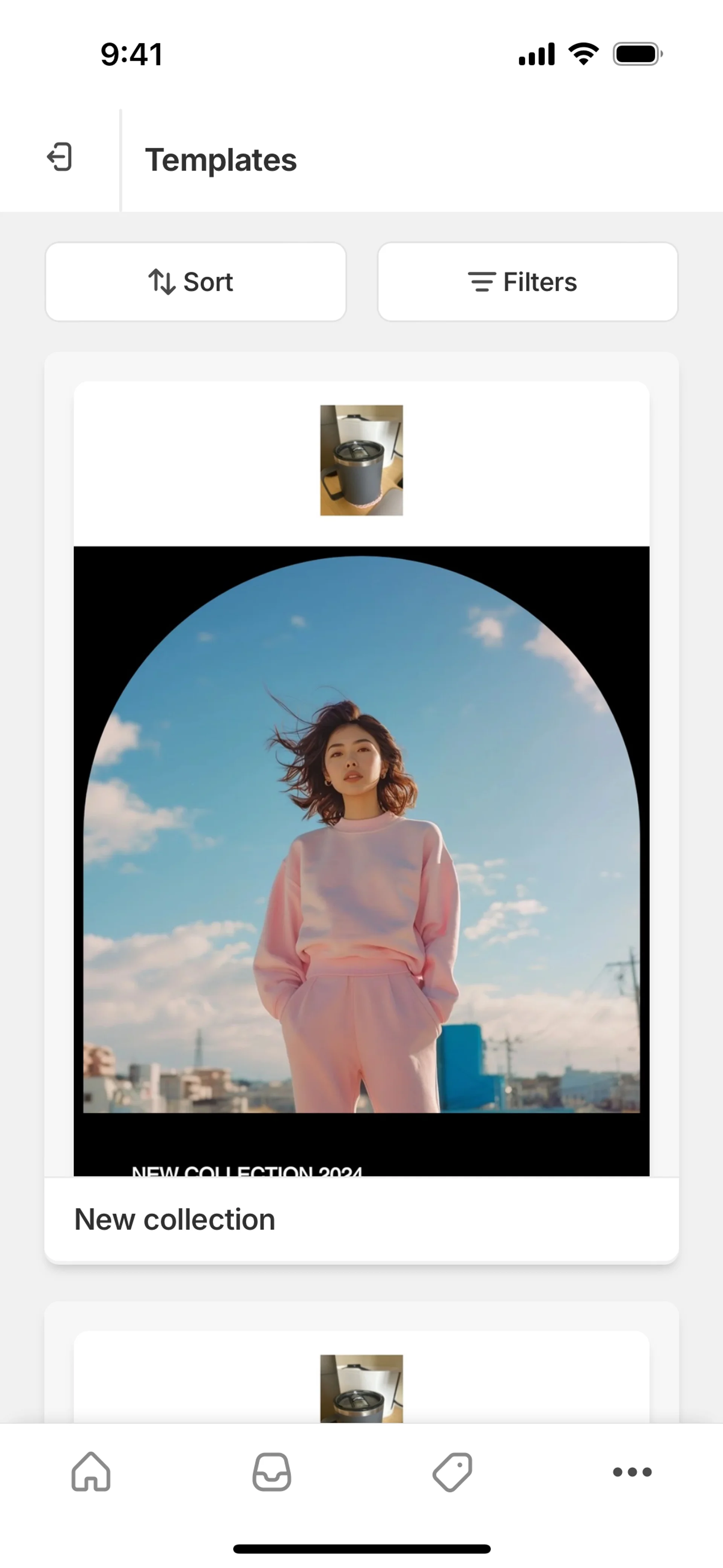
Task: Go to the Home tab
Action: 91,1472
